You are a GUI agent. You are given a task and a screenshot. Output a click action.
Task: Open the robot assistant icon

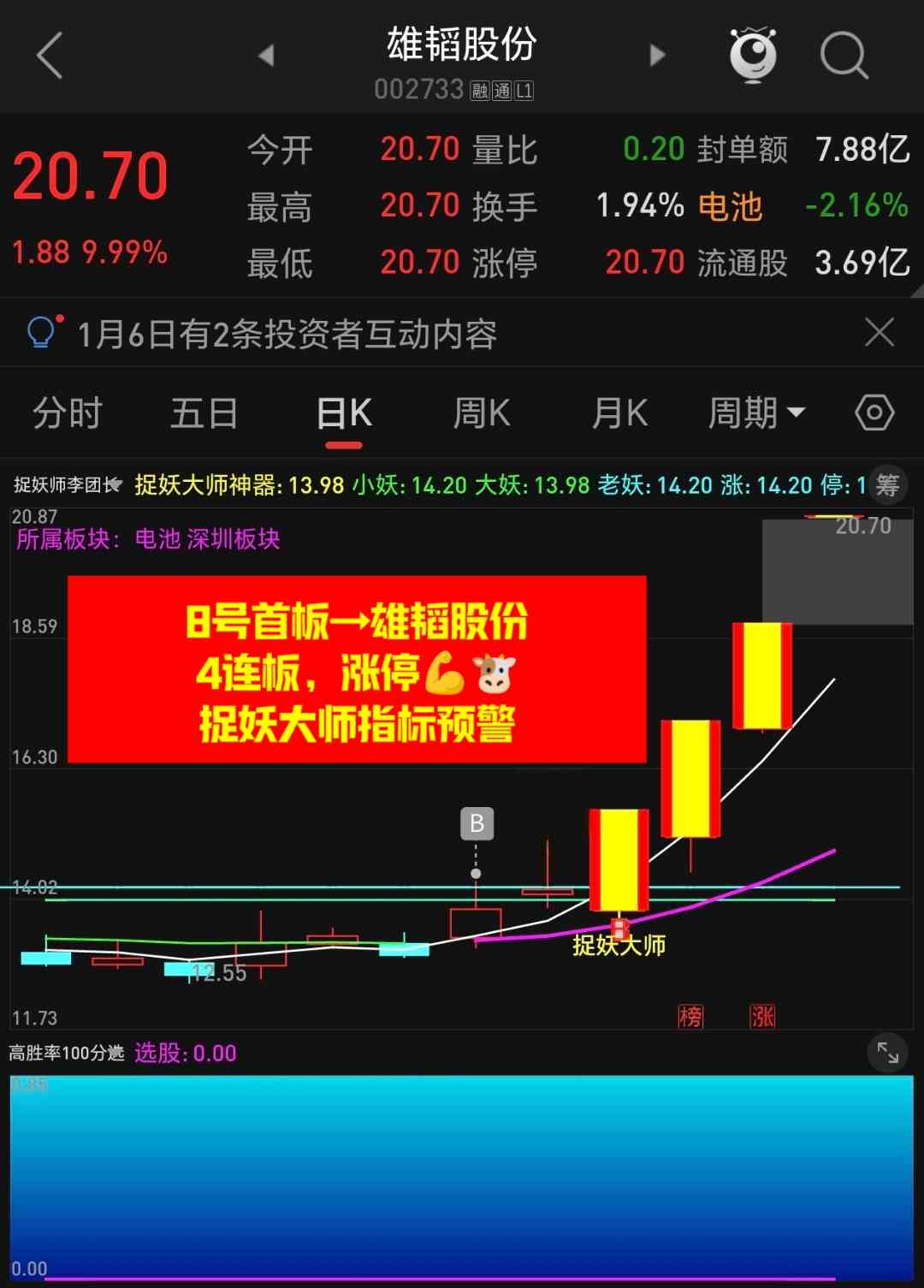(753, 56)
